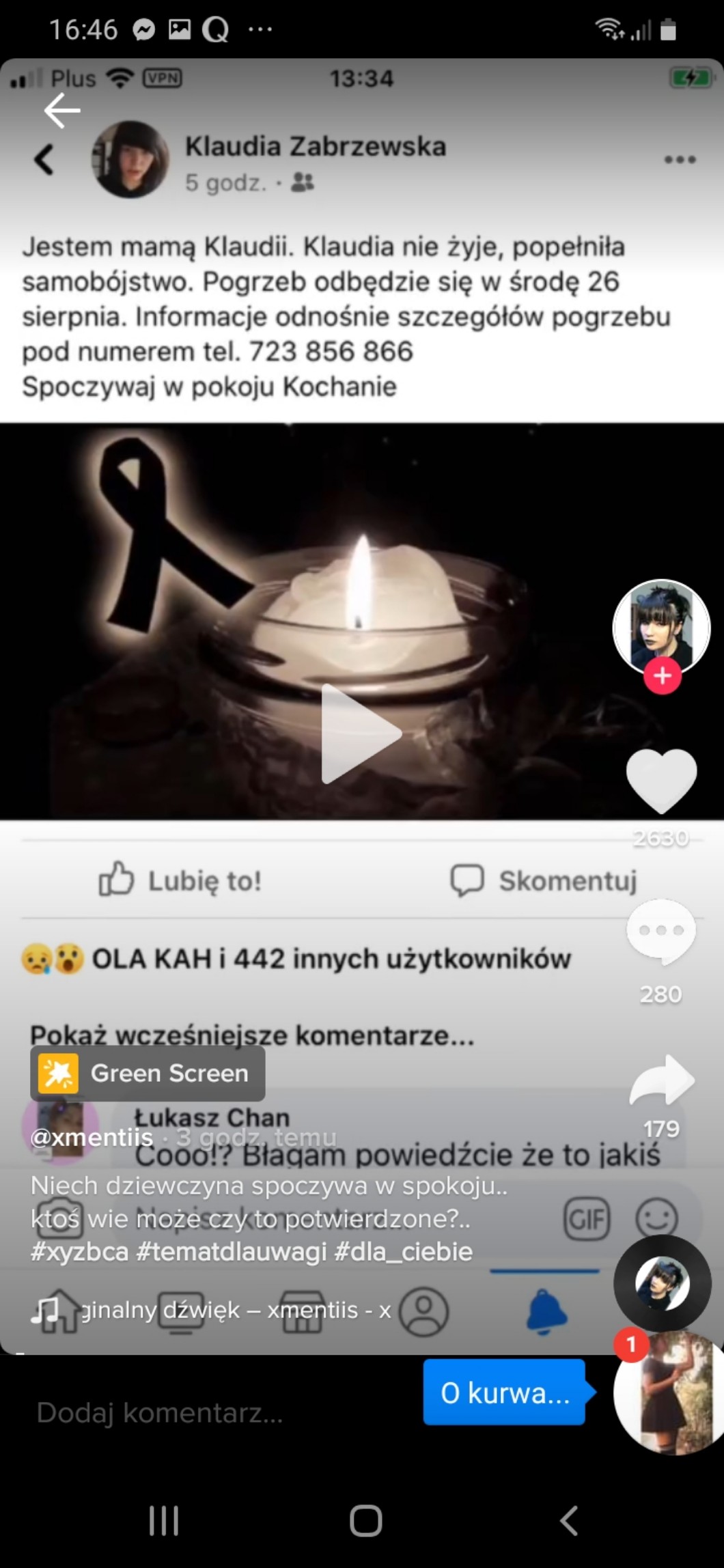Follow the creator with the red plus
This screenshot has width=724, height=1568.
pyautogui.click(x=662, y=676)
